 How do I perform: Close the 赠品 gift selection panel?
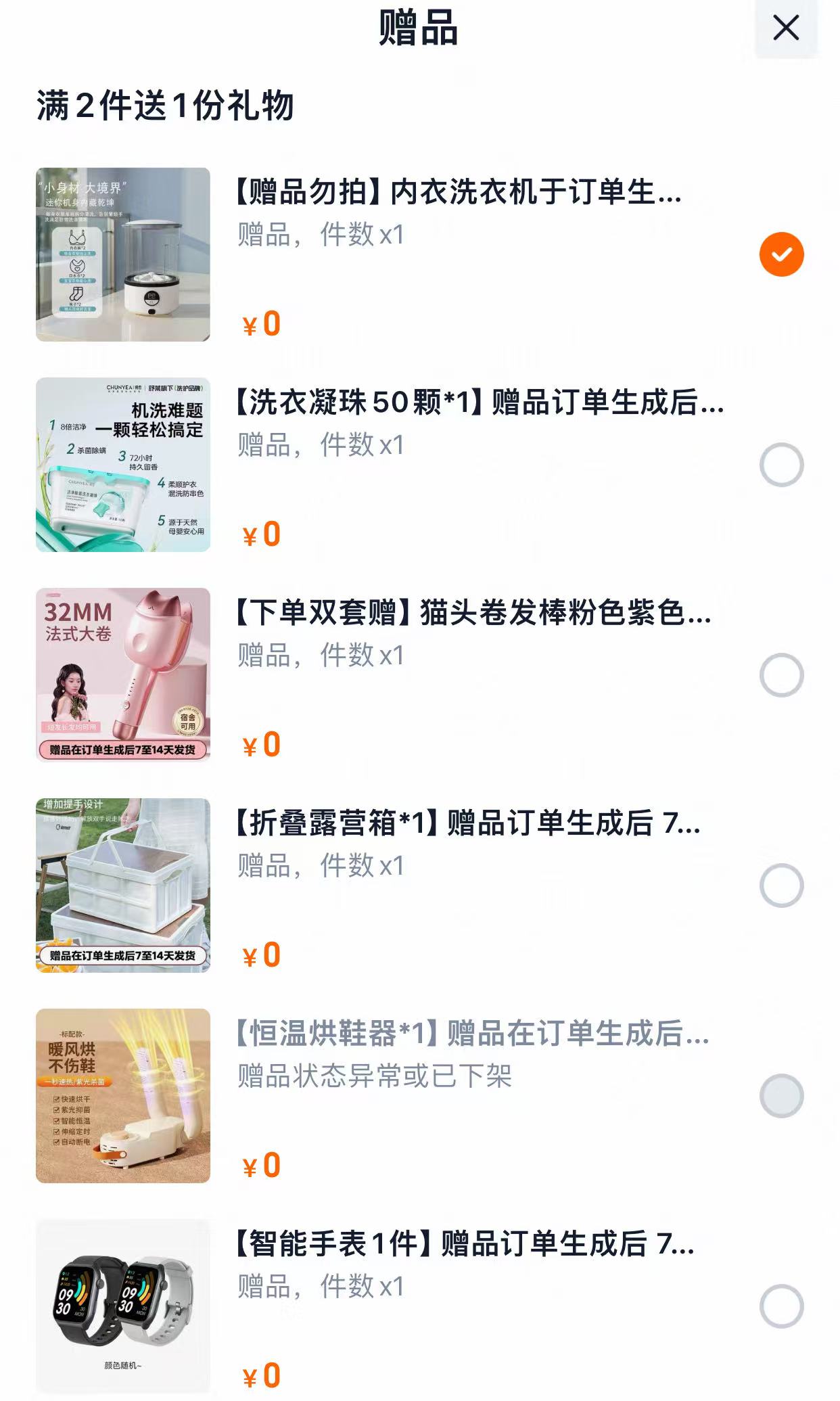click(785, 28)
